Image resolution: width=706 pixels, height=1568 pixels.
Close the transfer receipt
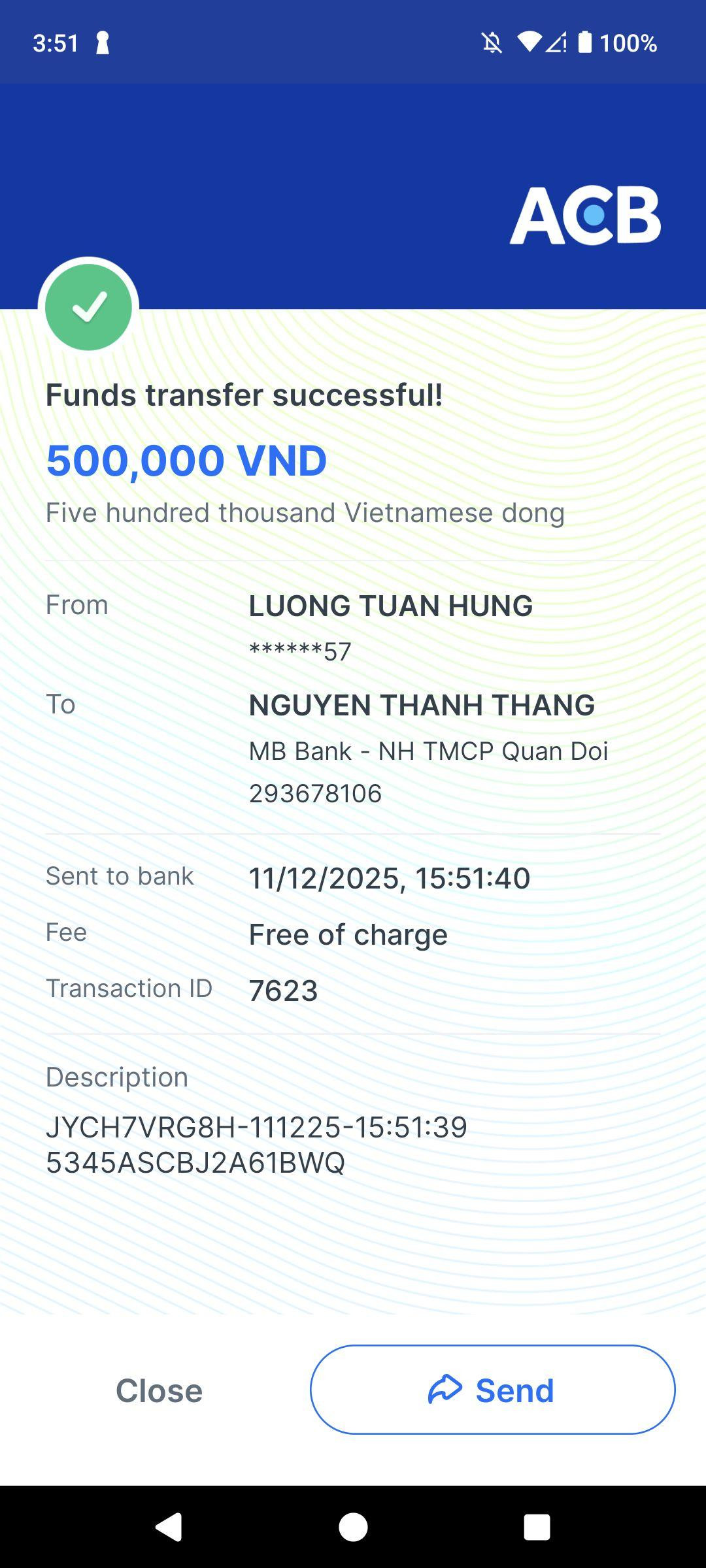click(159, 1390)
